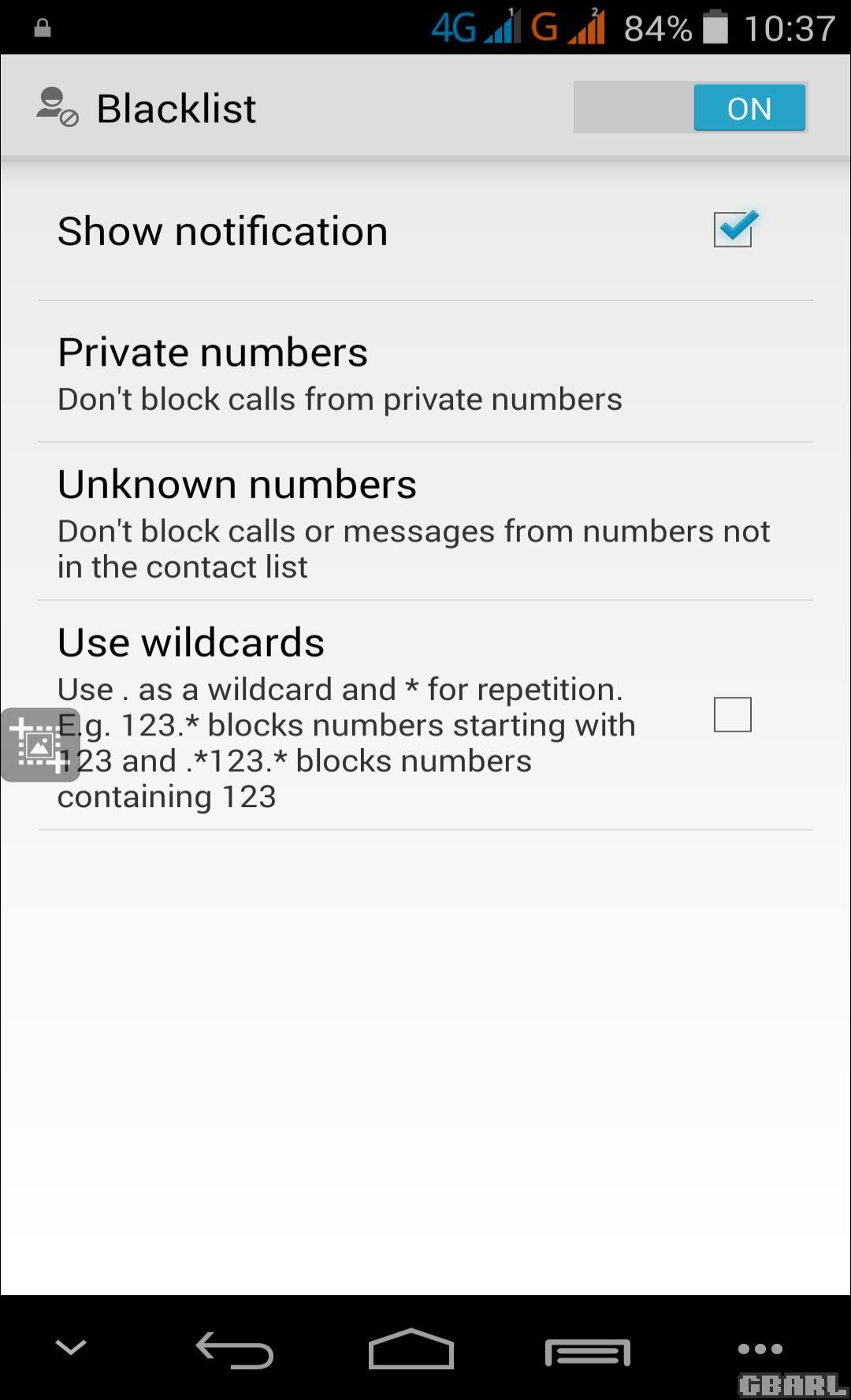851x1400 pixels.
Task: Open the recent apps button
Action: pyautogui.click(x=588, y=1351)
